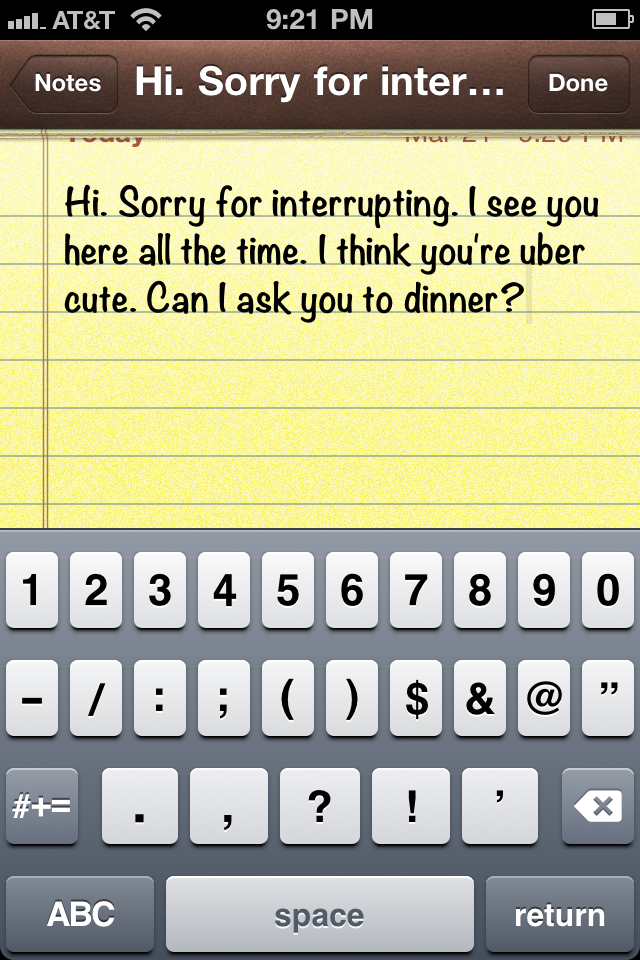Viewport: 640px width, 960px height.
Task: Type the period key
Action: pyautogui.click(x=140, y=806)
